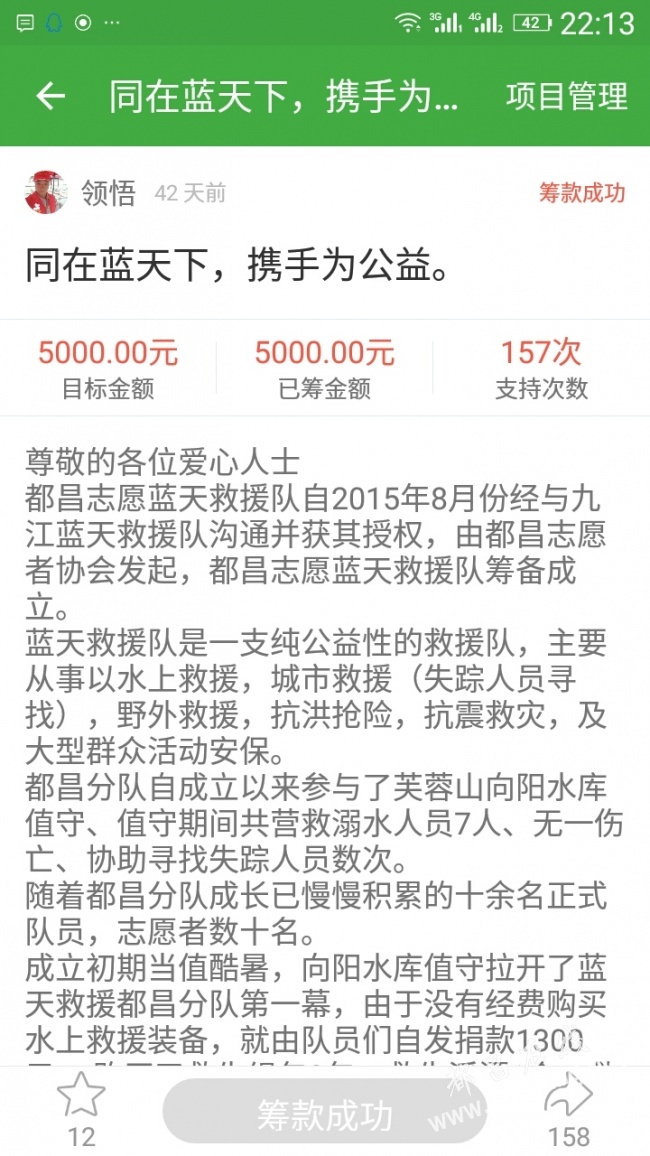Go back using the arrow icon
The height and width of the screenshot is (1156, 650).
point(50,96)
